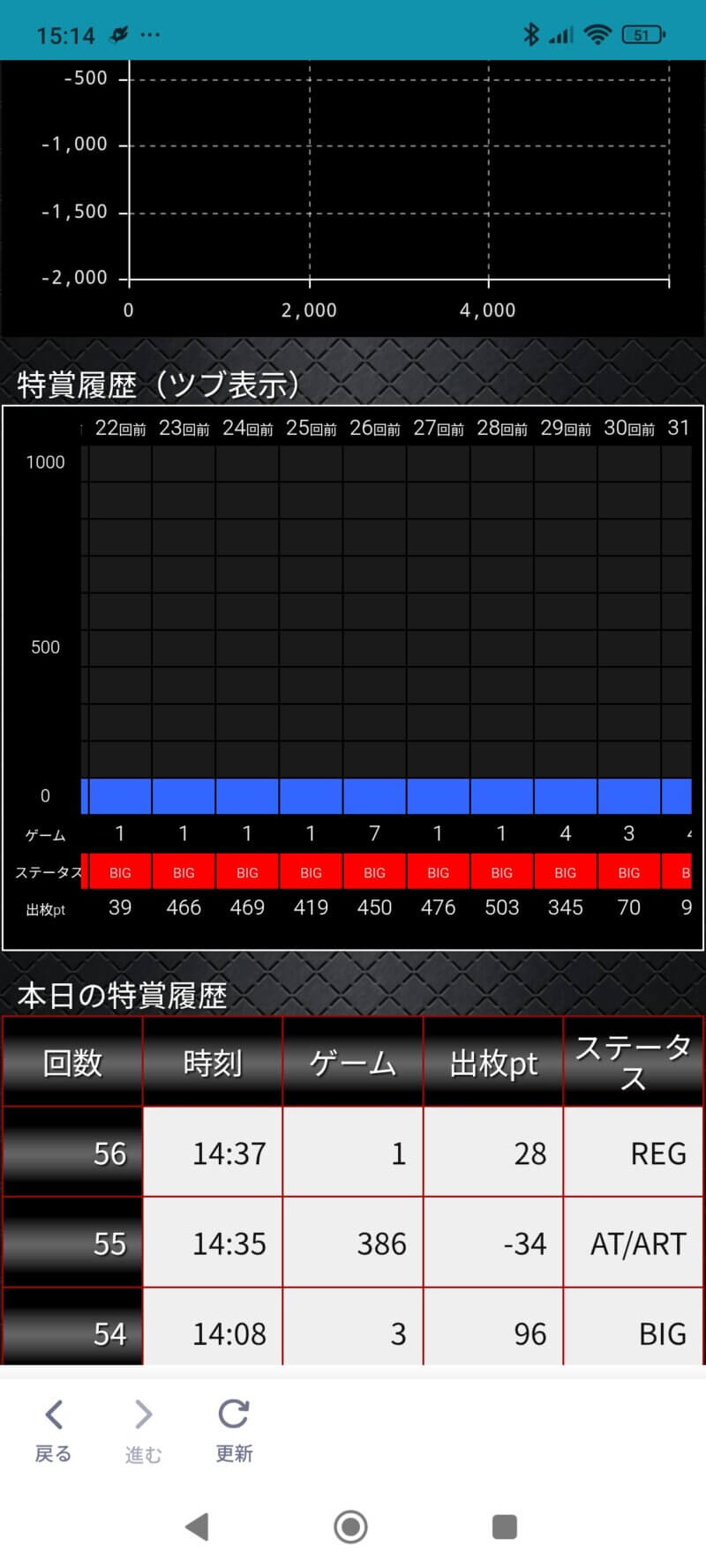Viewport: 706px width, 1568px height.
Task: Open recent apps with the square button
Action: 504,1527
